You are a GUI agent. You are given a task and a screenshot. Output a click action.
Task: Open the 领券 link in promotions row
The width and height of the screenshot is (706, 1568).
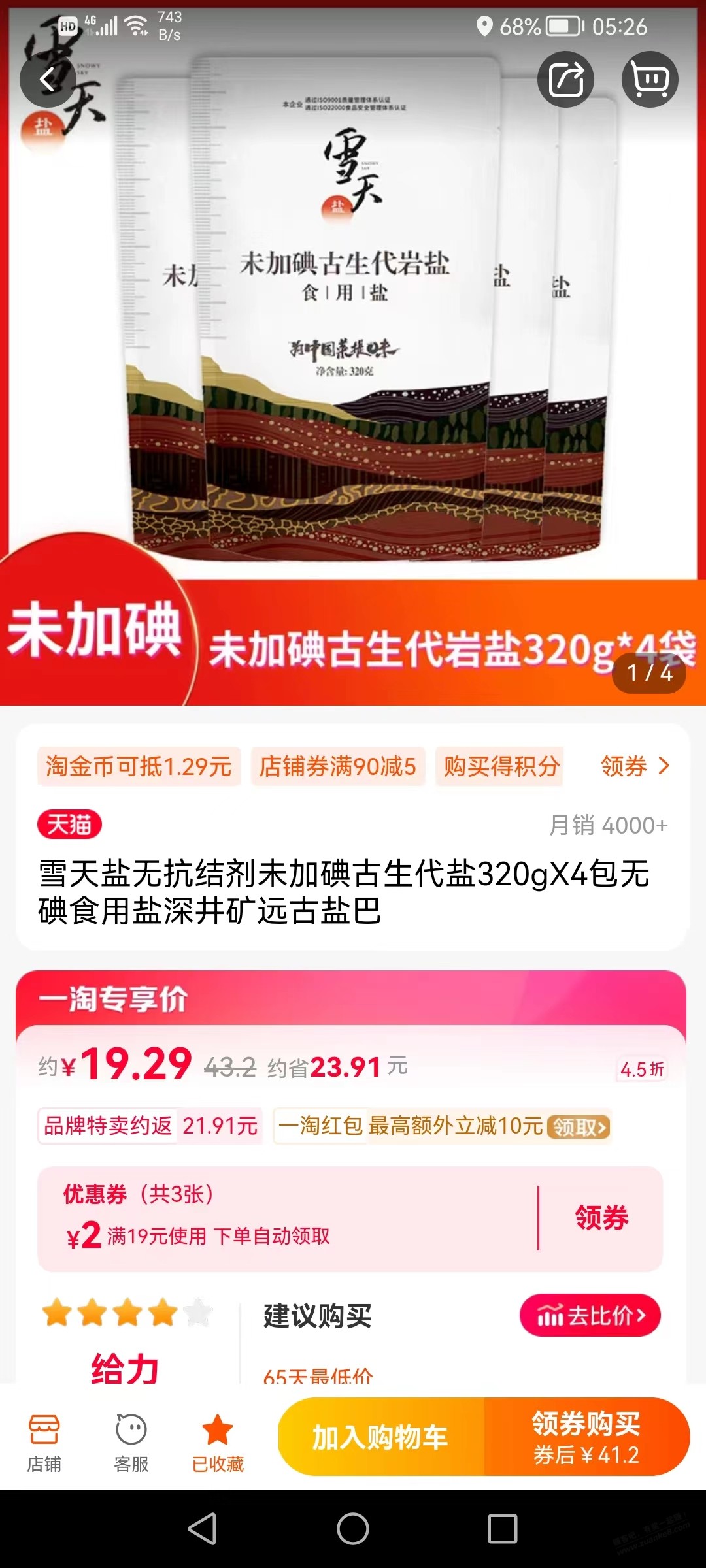click(635, 766)
